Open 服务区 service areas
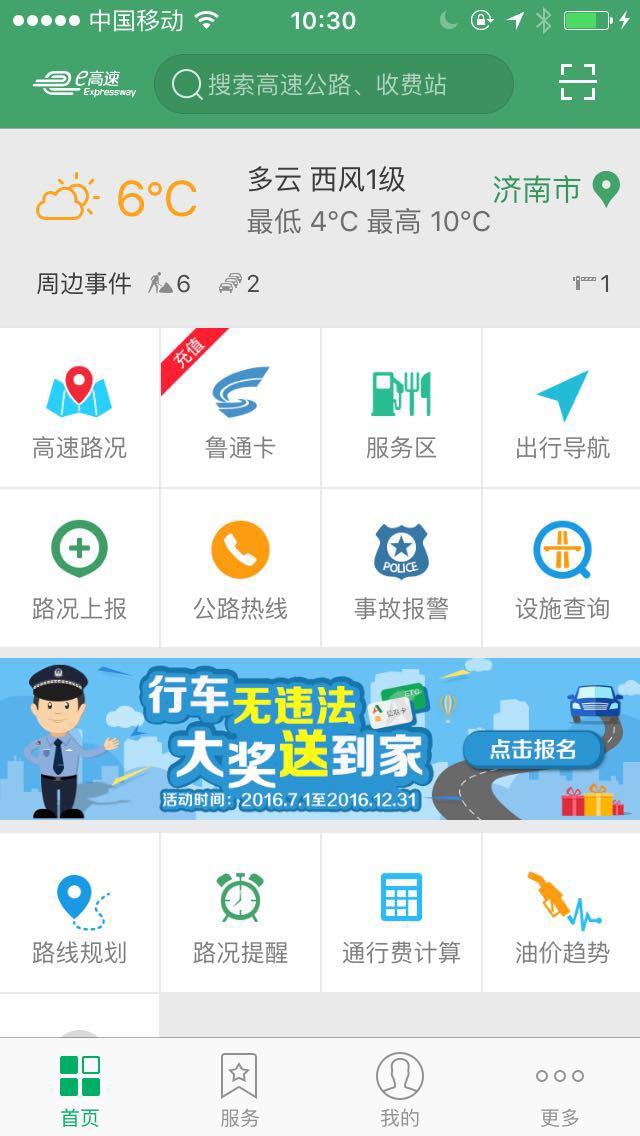Screen dimensions: 640x1136 401,407
